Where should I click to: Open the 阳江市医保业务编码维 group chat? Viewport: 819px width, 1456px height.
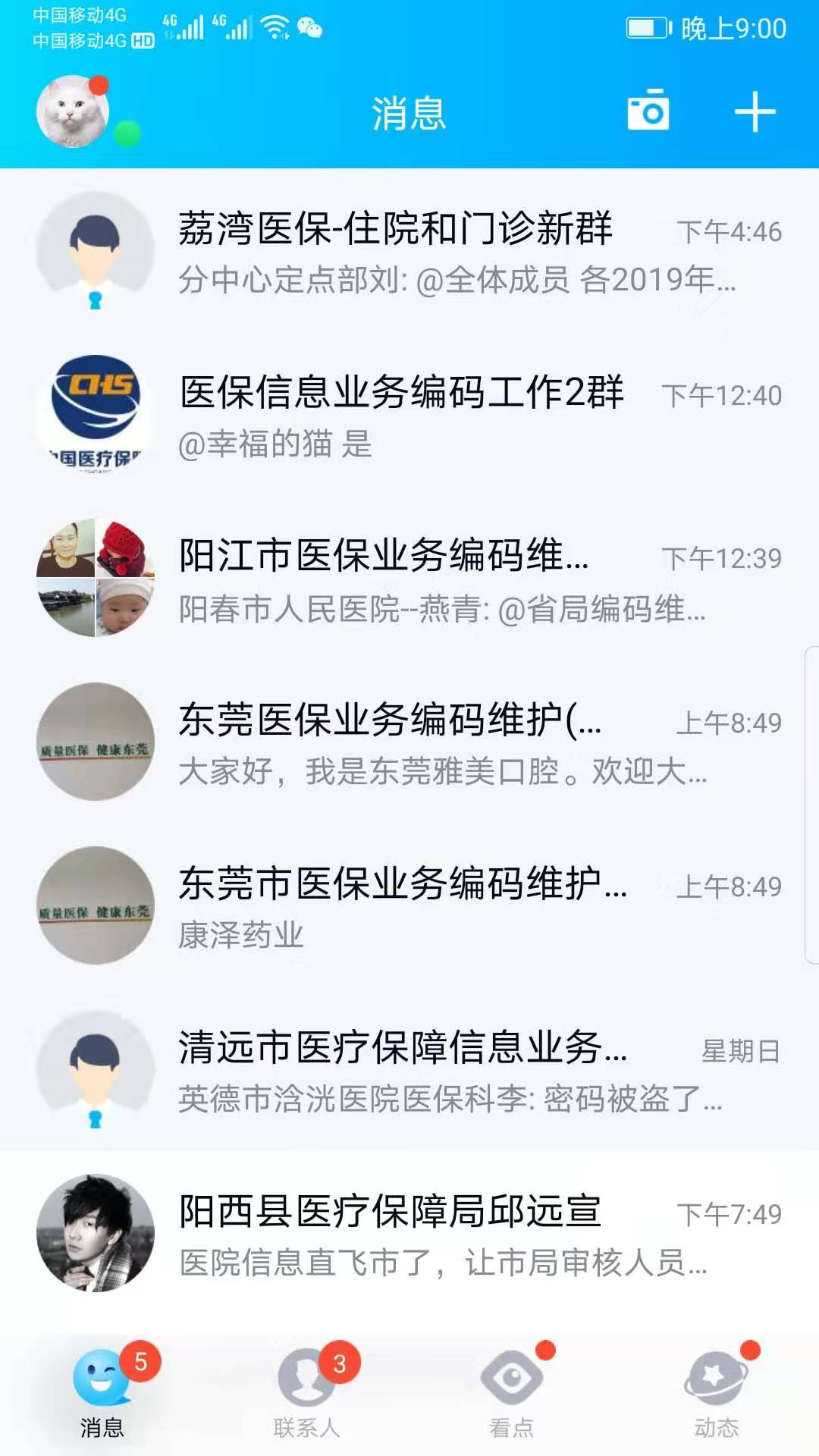coord(409,580)
